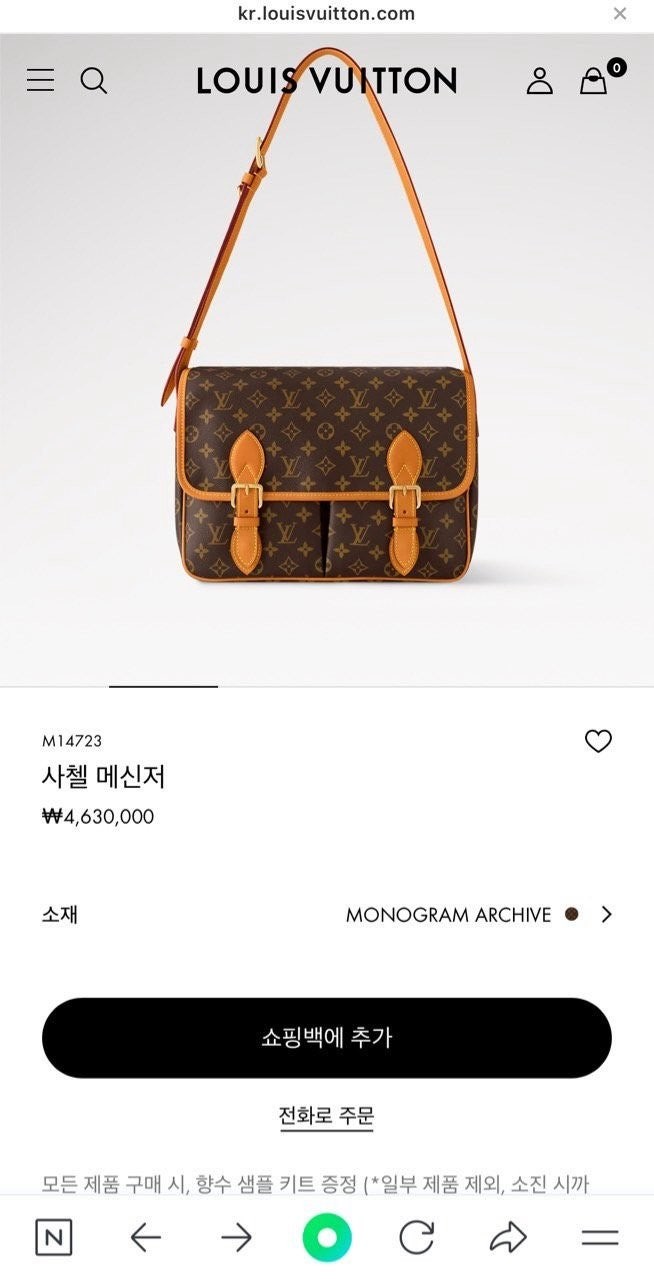The width and height of the screenshot is (654, 1279).
Task: View the shopping bag
Action: pos(595,80)
